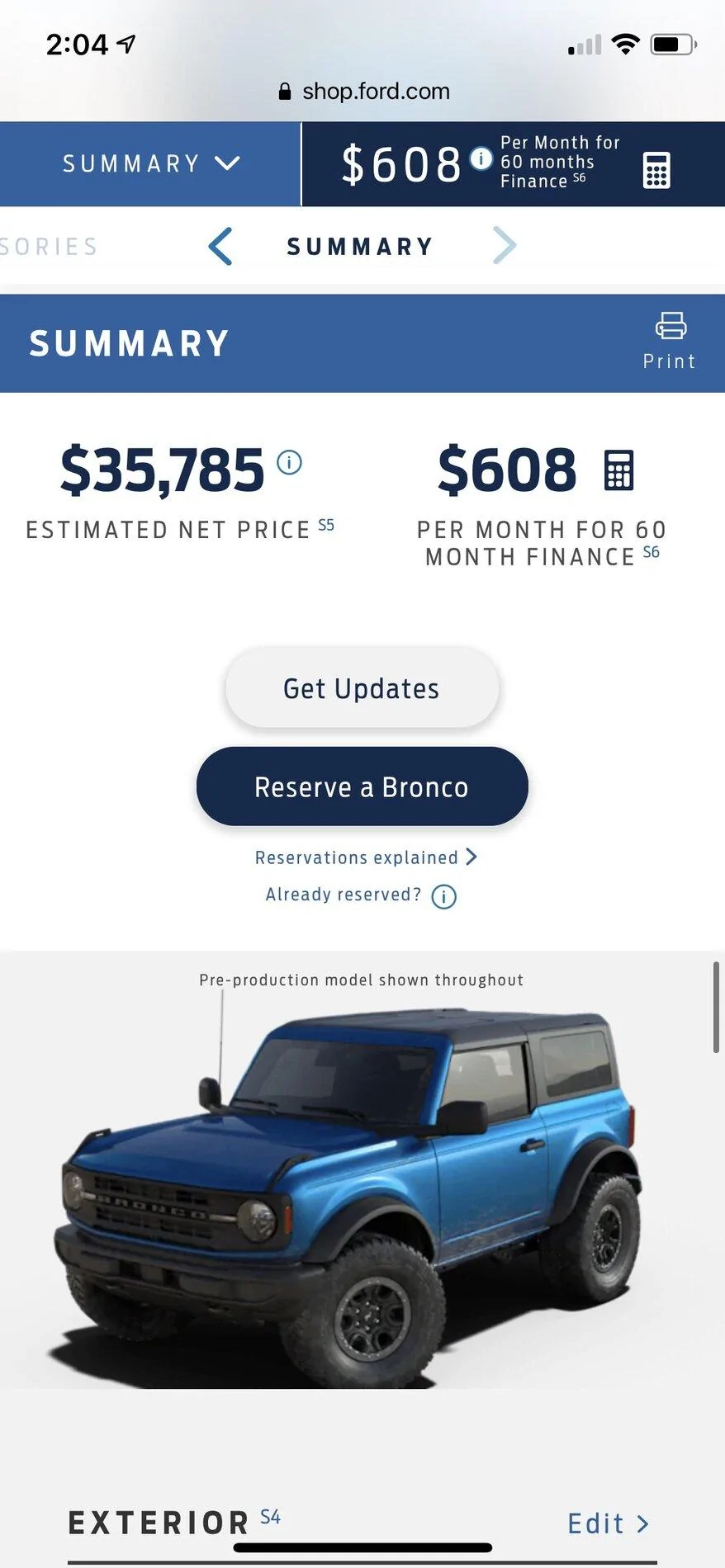
Task: Tap the info icon beside $608 in the header
Action: point(481,158)
